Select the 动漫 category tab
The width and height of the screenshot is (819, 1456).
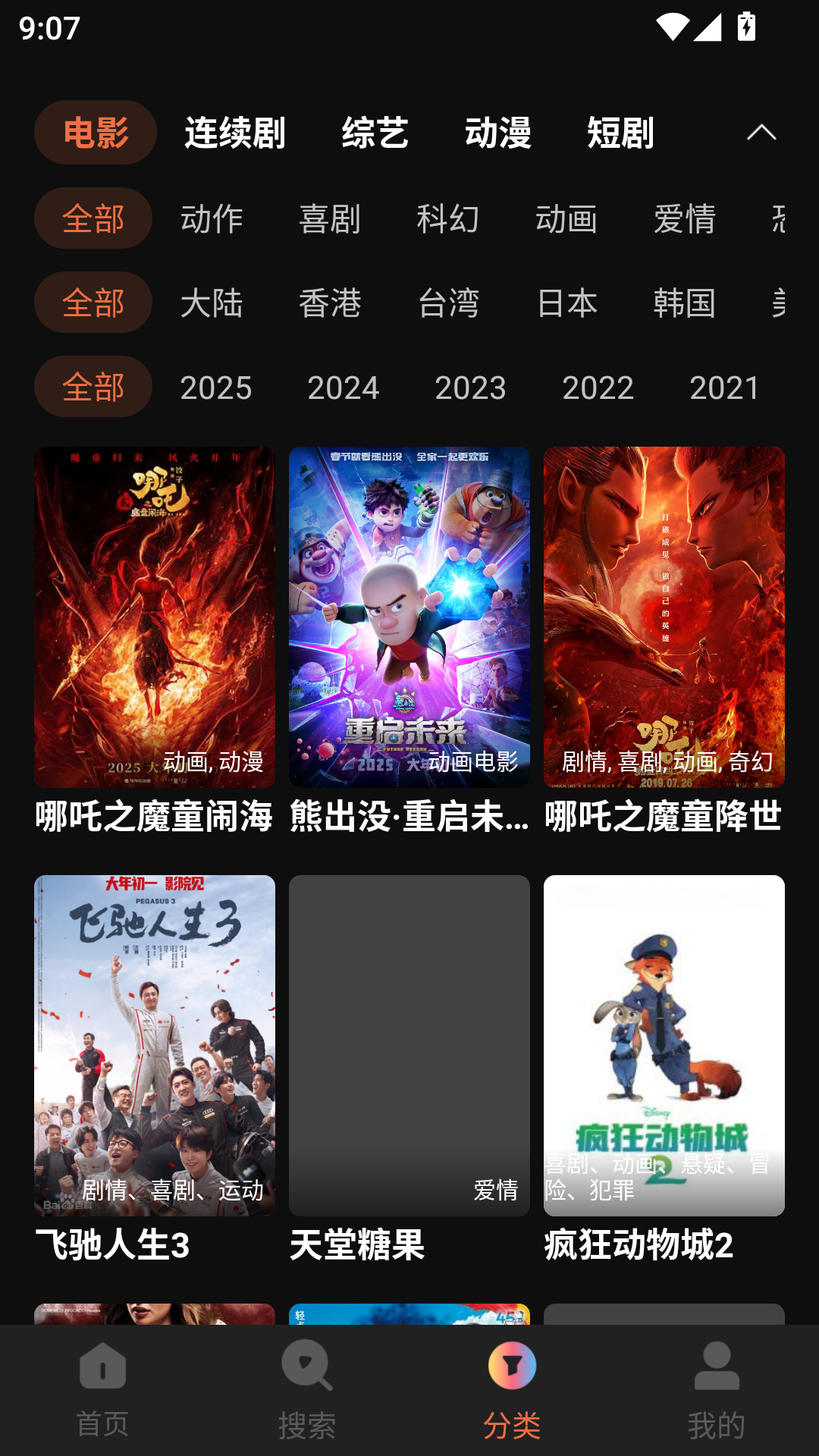pyautogui.click(x=497, y=133)
